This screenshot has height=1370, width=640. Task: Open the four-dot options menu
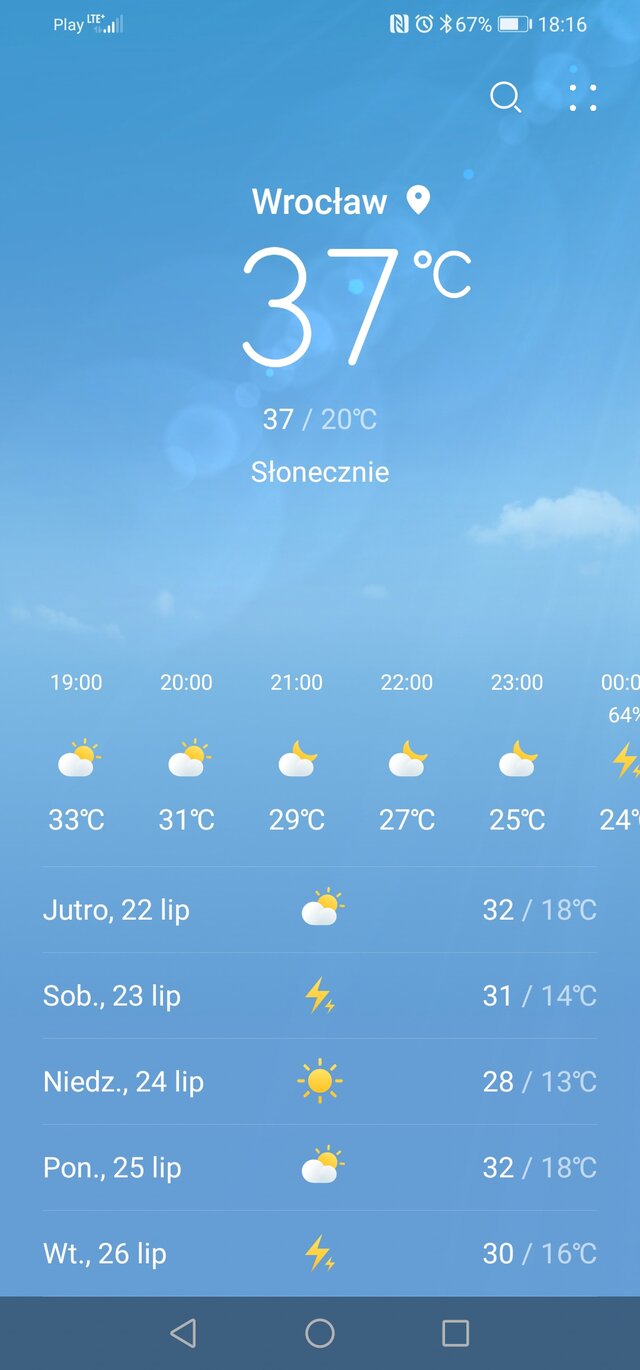coord(583,97)
